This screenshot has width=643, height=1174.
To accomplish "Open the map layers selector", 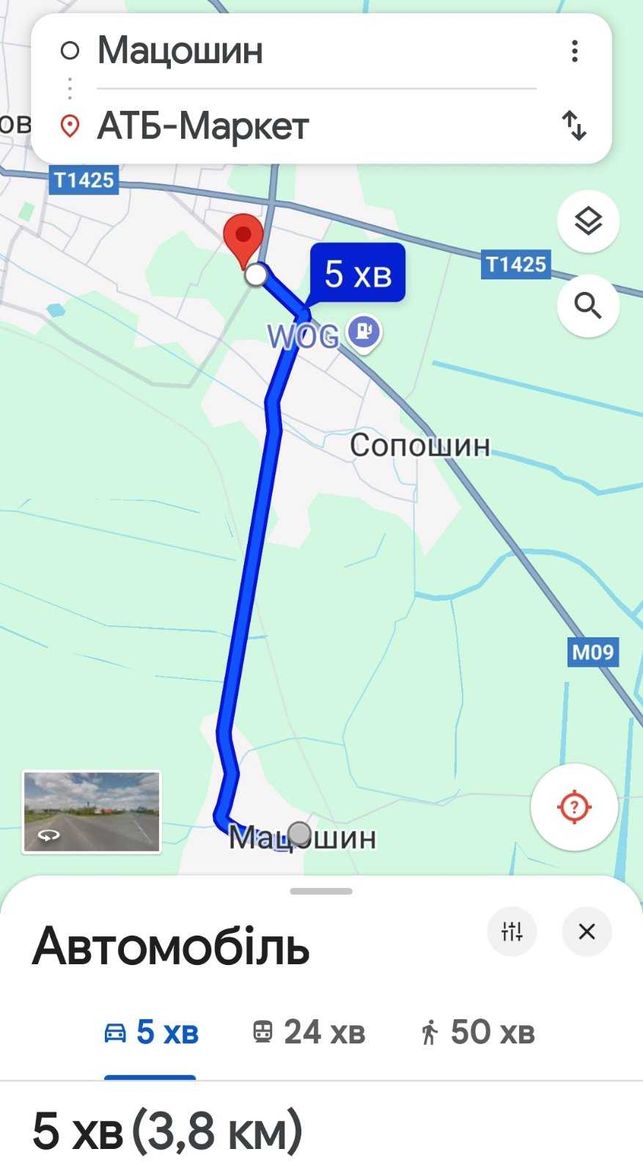I will coord(588,221).
